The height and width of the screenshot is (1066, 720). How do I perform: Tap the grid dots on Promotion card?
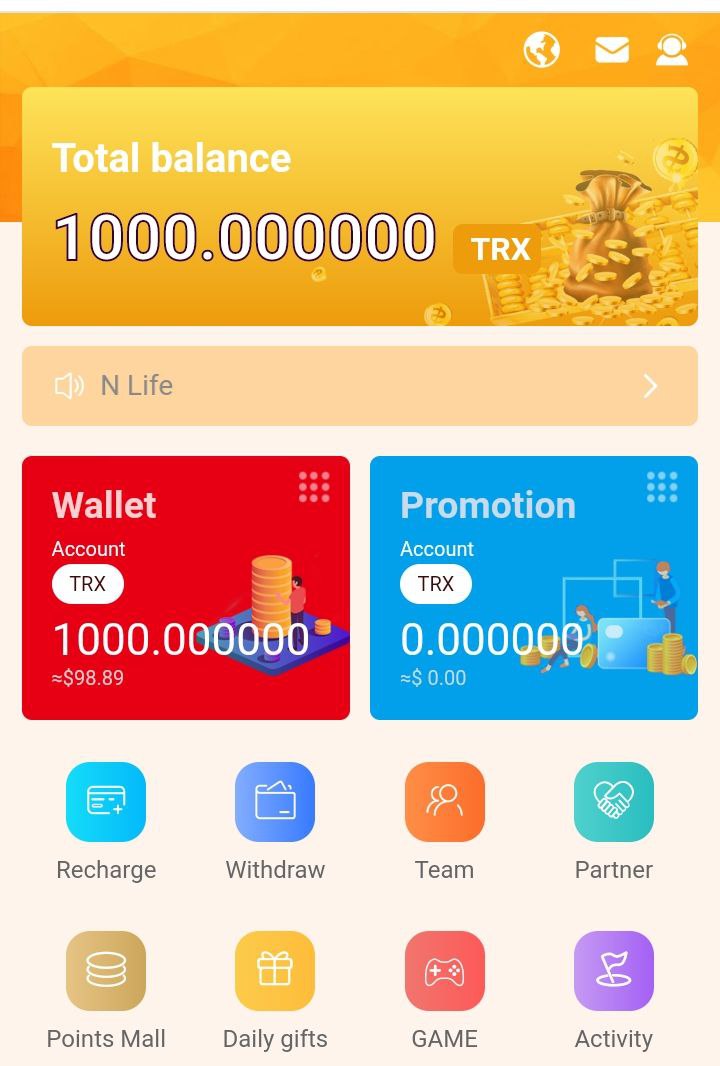click(x=662, y=487)
